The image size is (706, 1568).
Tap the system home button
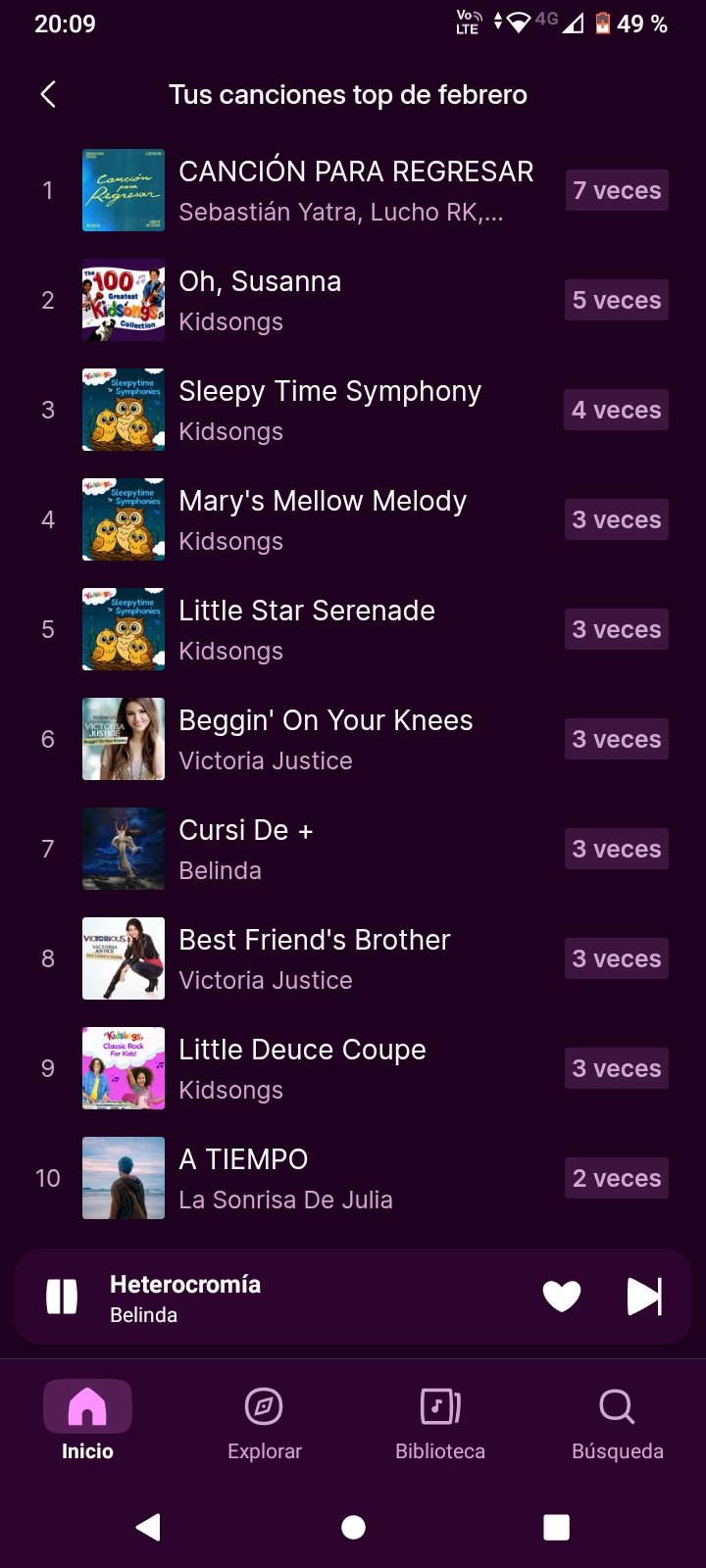tap(353, 1527)
